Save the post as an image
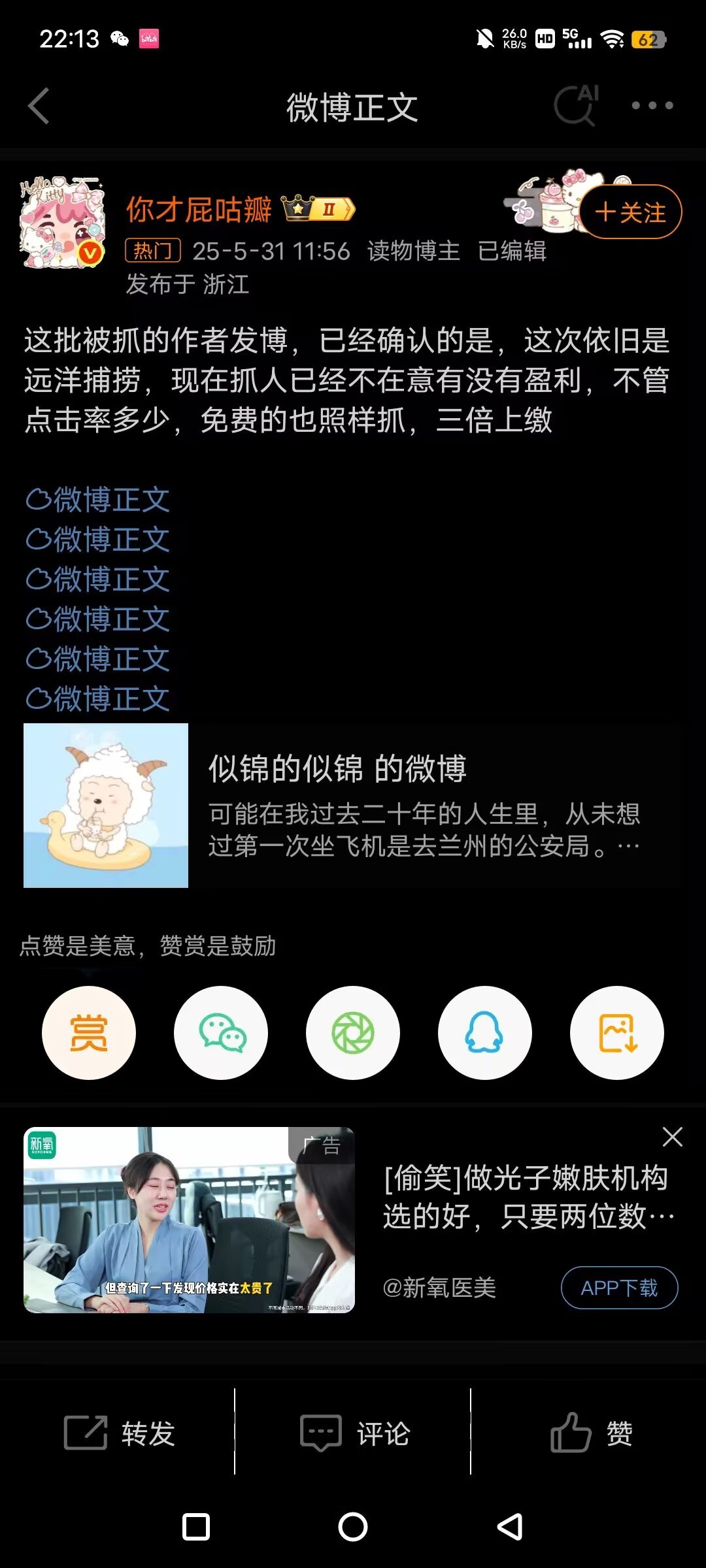The width and height of the screenshot is (706, 1568). (616, 1033)
